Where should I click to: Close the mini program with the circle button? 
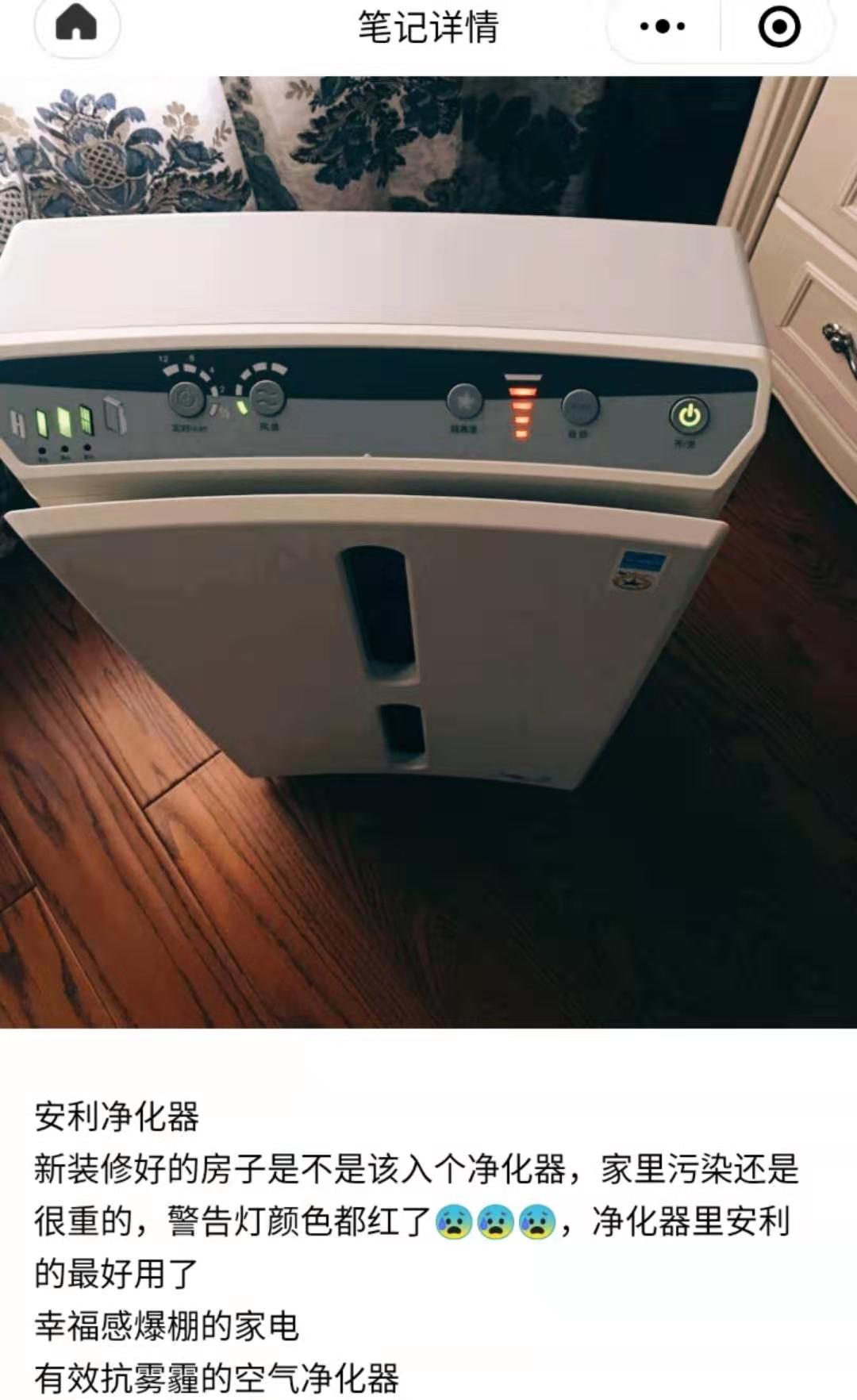779,27
